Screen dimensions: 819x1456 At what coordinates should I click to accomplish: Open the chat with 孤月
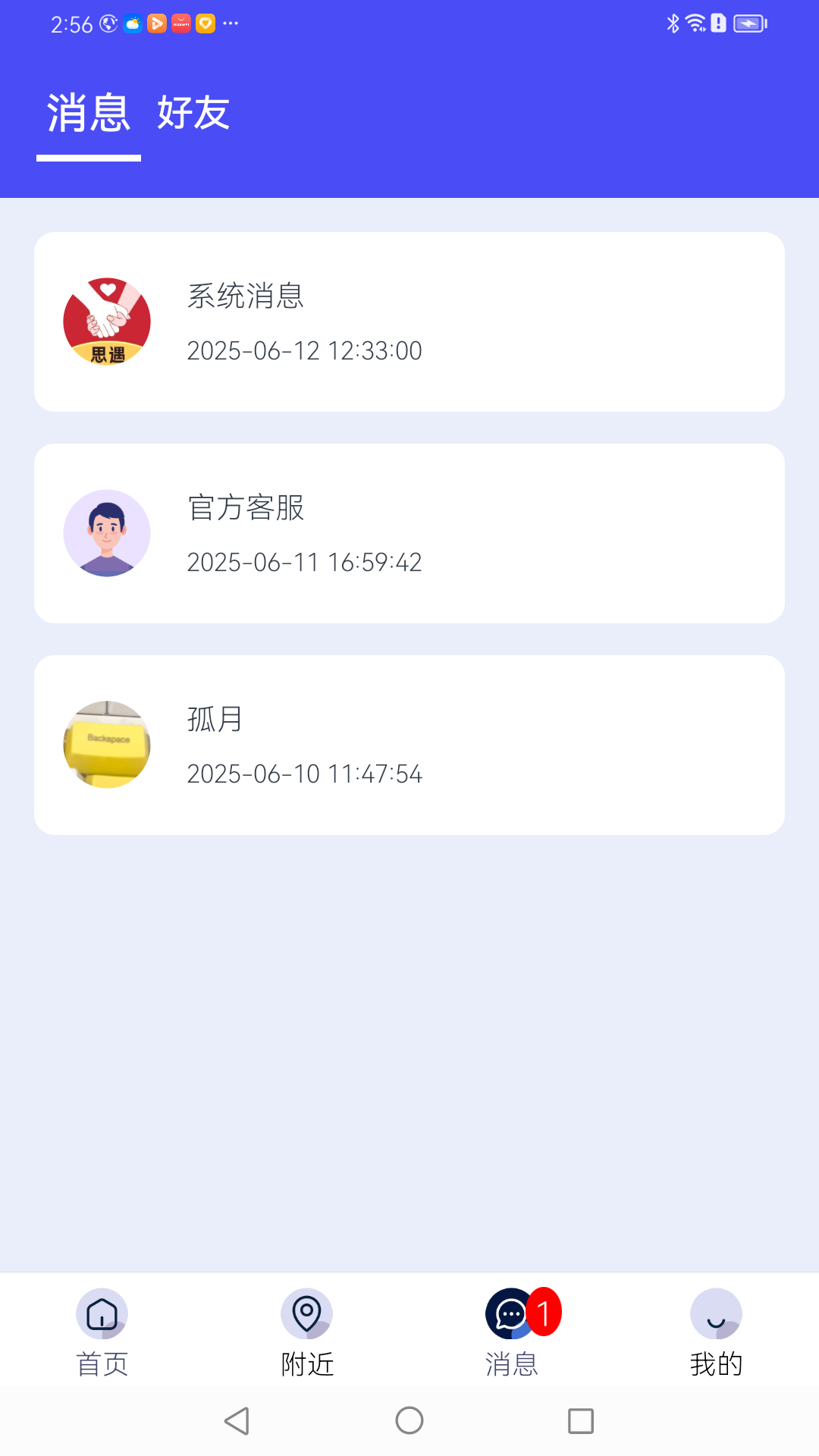pyautogui.click(x=409, y=744)
